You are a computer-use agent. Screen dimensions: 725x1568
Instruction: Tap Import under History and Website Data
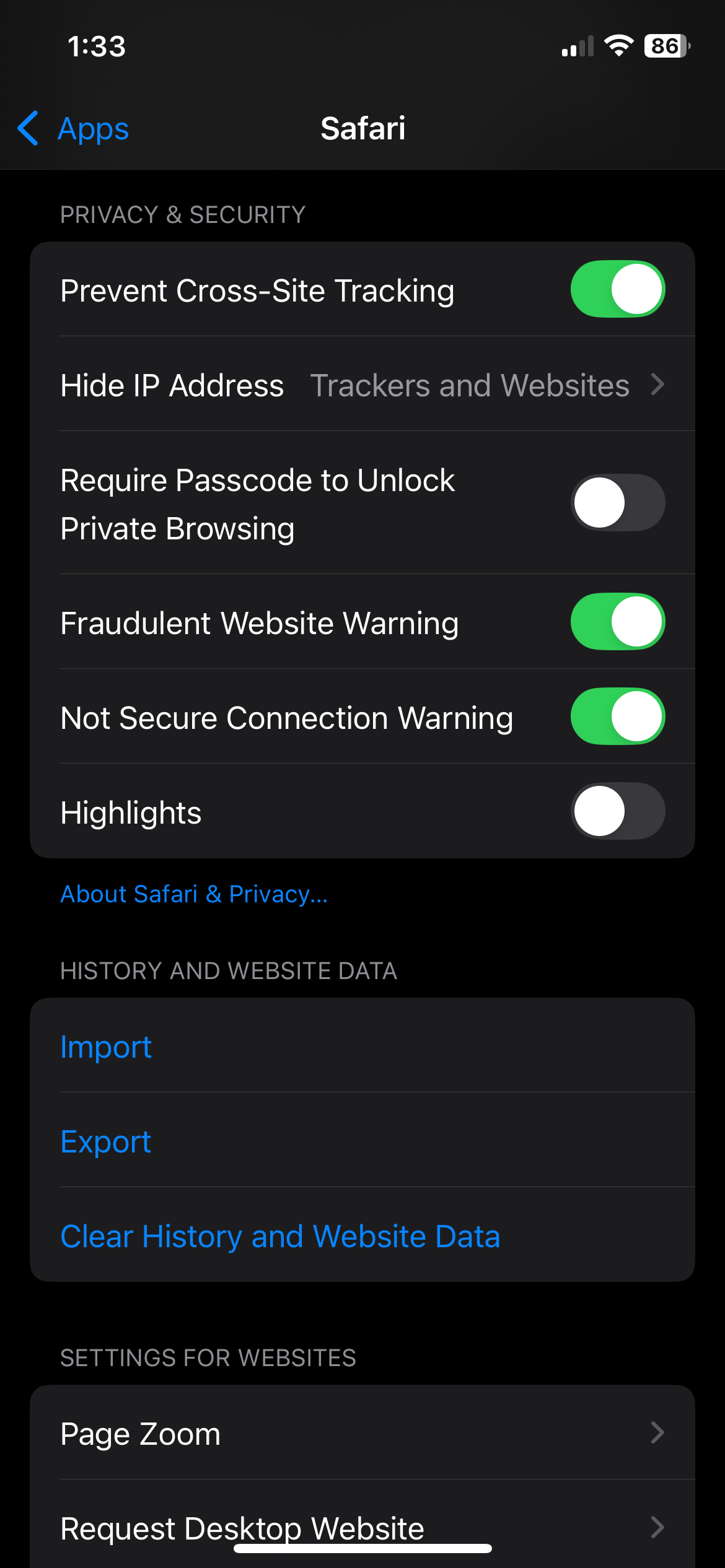tap(106, 1047)
